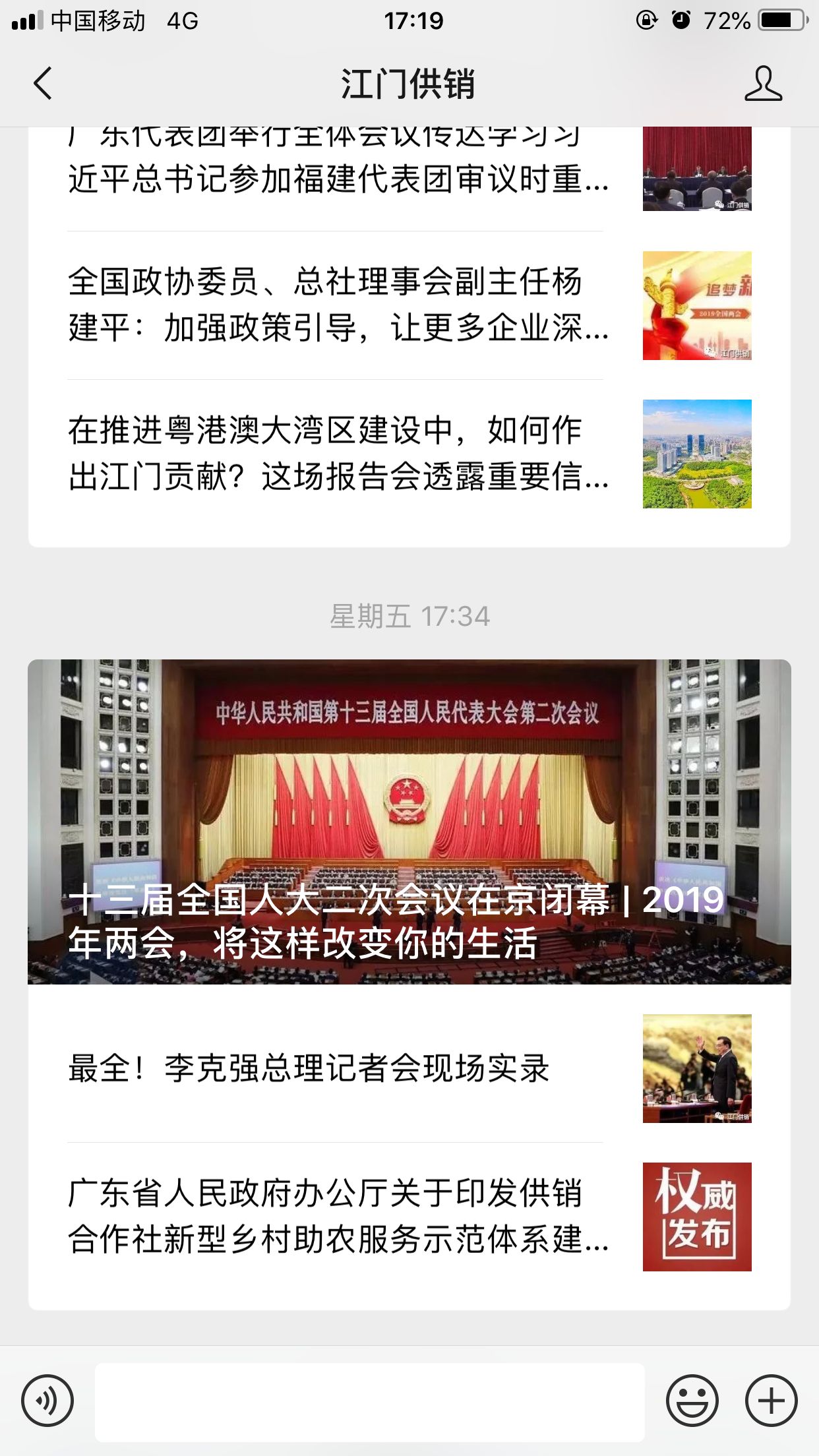The width and height of the screenshot is (819, 1456).
Task: Switch to voice message input
Action: [47, 1401]
